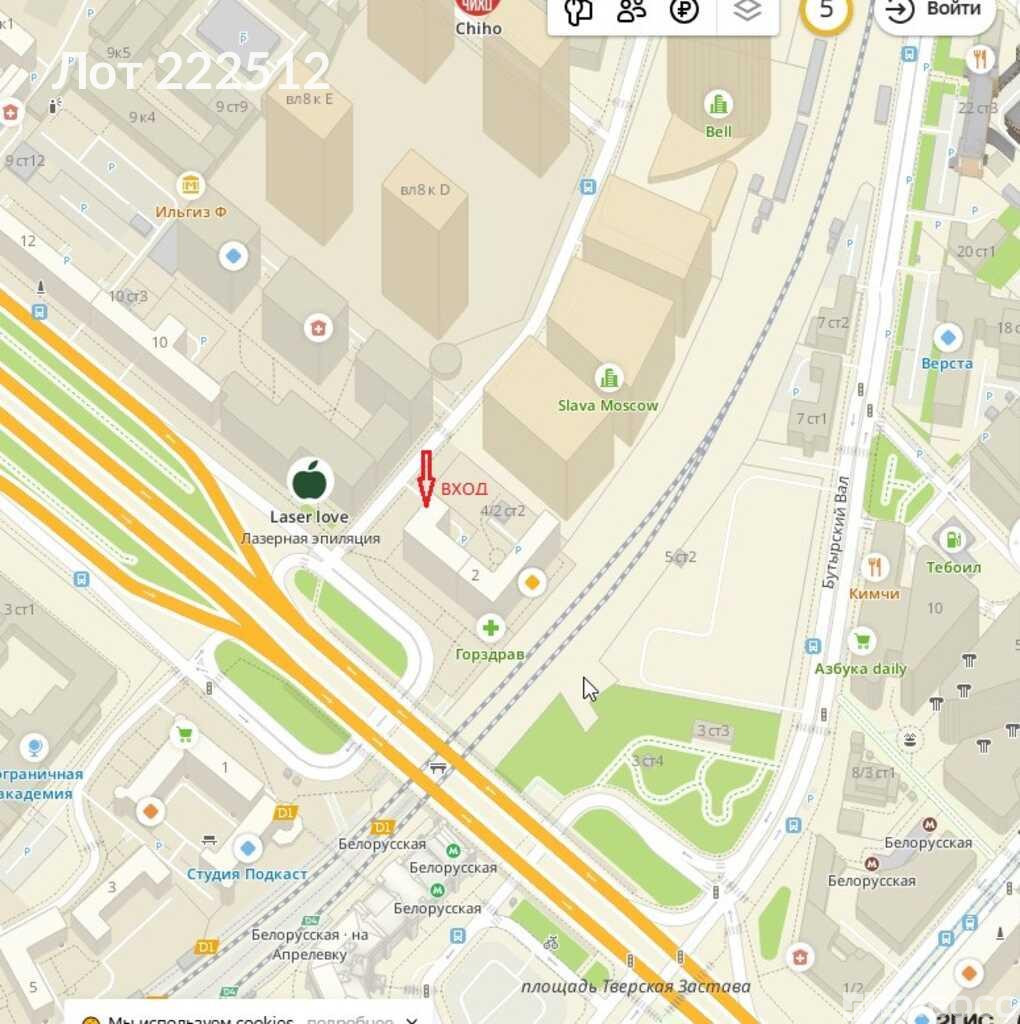Screen dimensions: 1020x1024
Task: Open the Верста place marker
Action: pos(946,337)
